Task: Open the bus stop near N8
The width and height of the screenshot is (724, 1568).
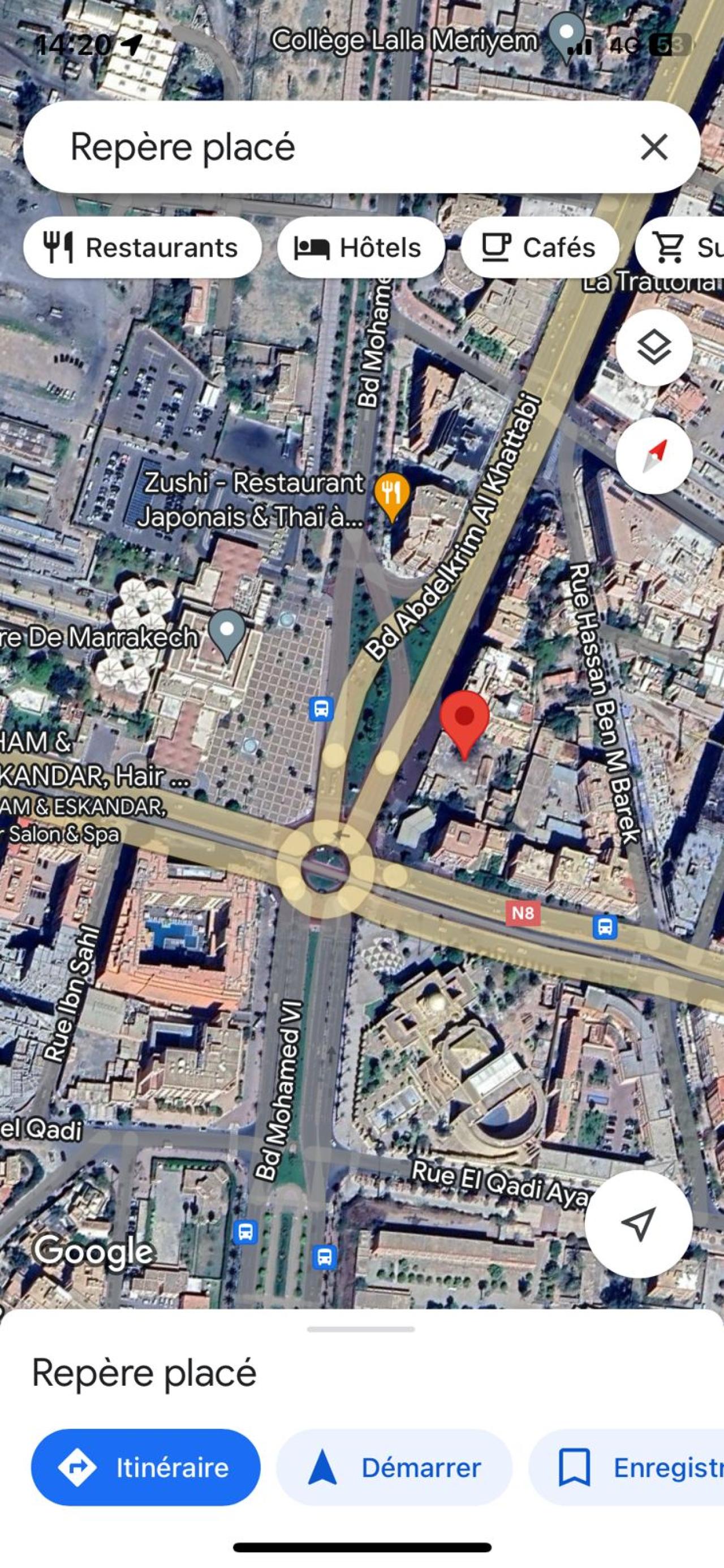Action: (605, 927)
